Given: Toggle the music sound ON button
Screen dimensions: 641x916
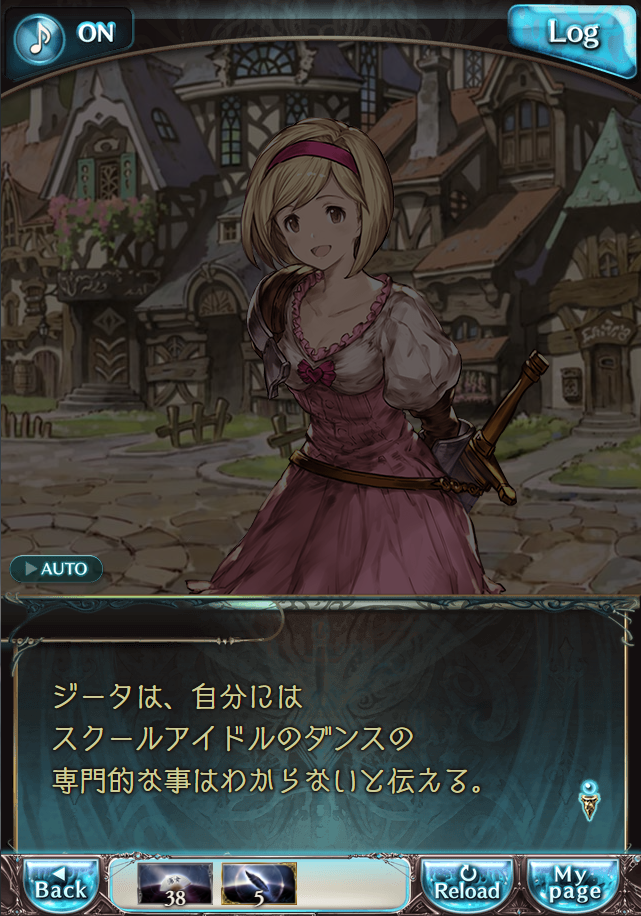Looking at the screenshot, I should point(68,34).
